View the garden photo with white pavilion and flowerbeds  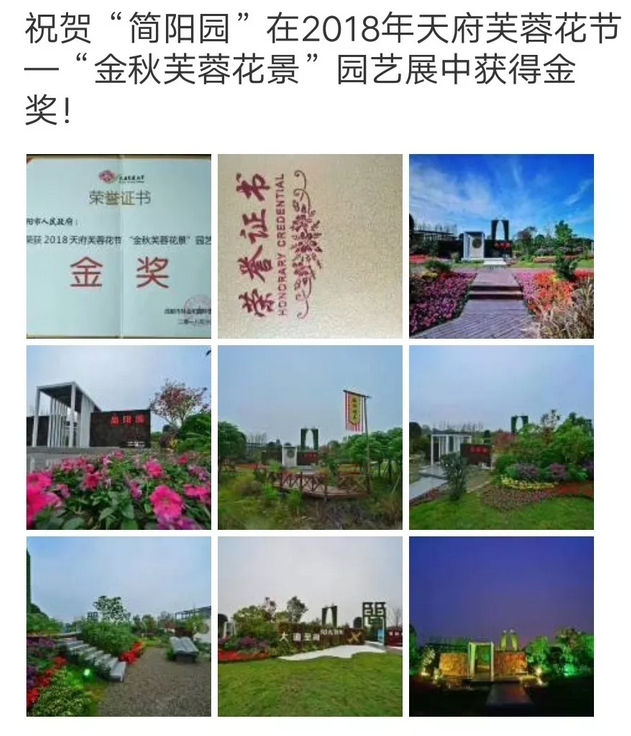501,437
